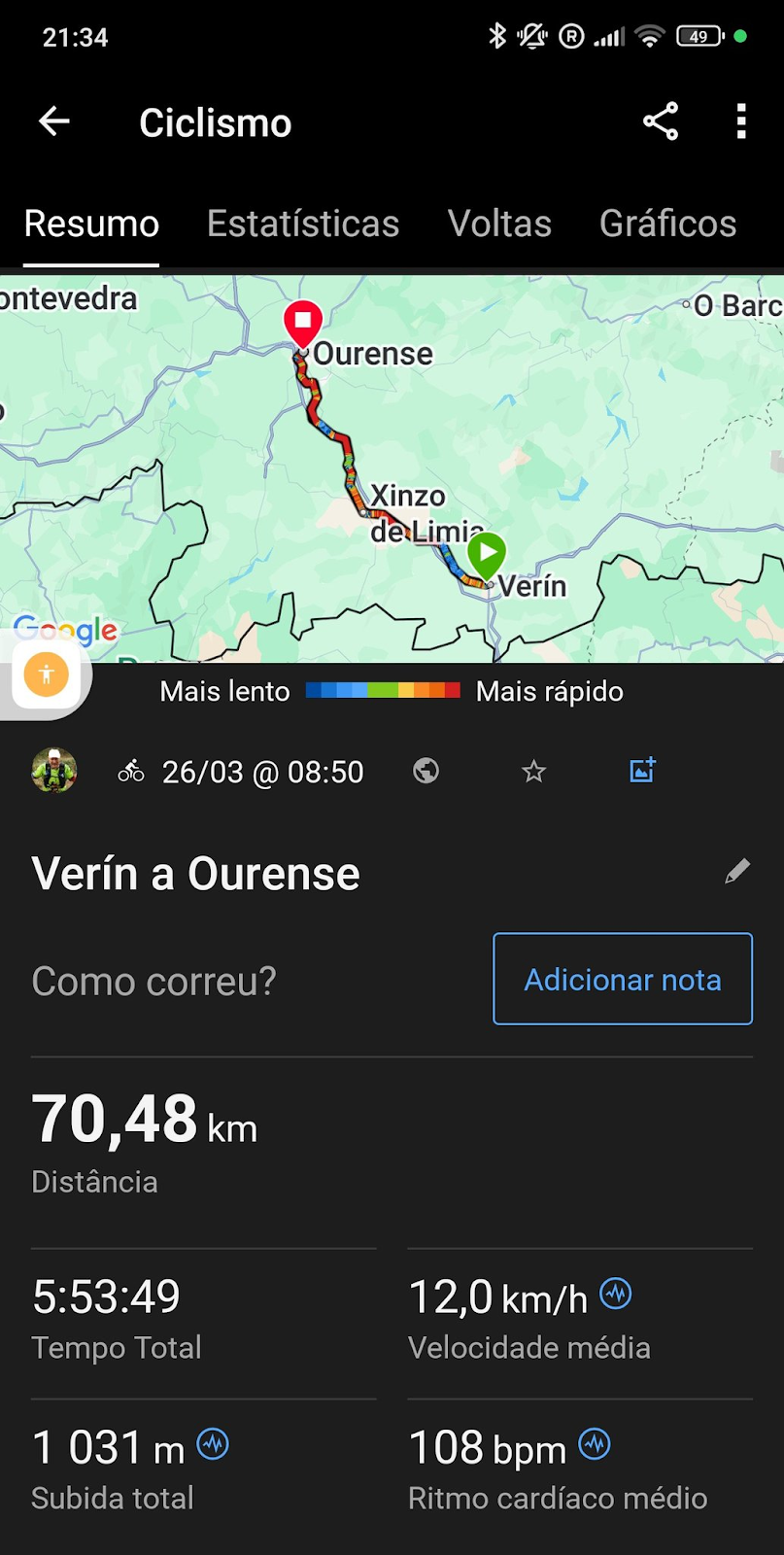Mark activity as favorite with star
The height and width of the screenshot is (1555, 784).
point(533,772)
